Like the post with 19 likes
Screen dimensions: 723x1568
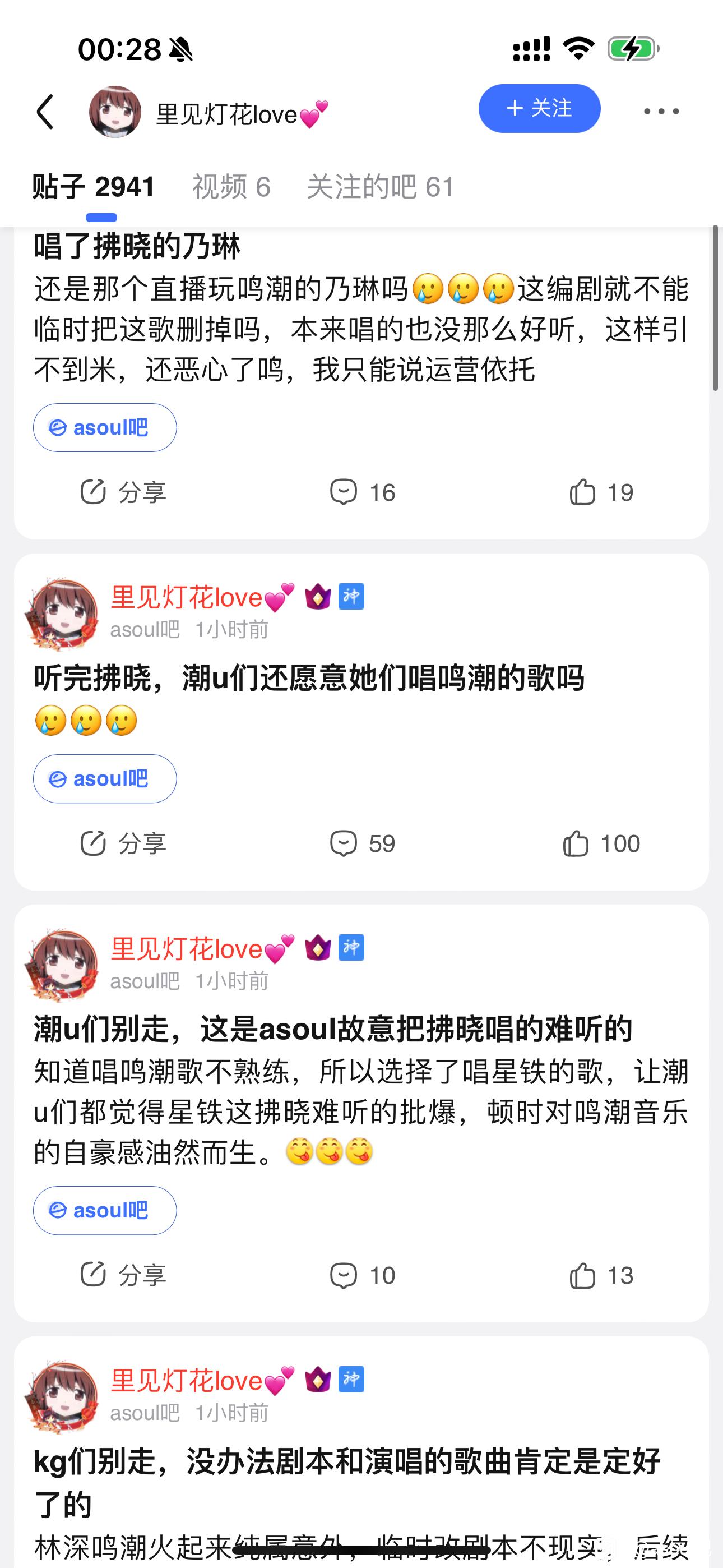point(601,492)
